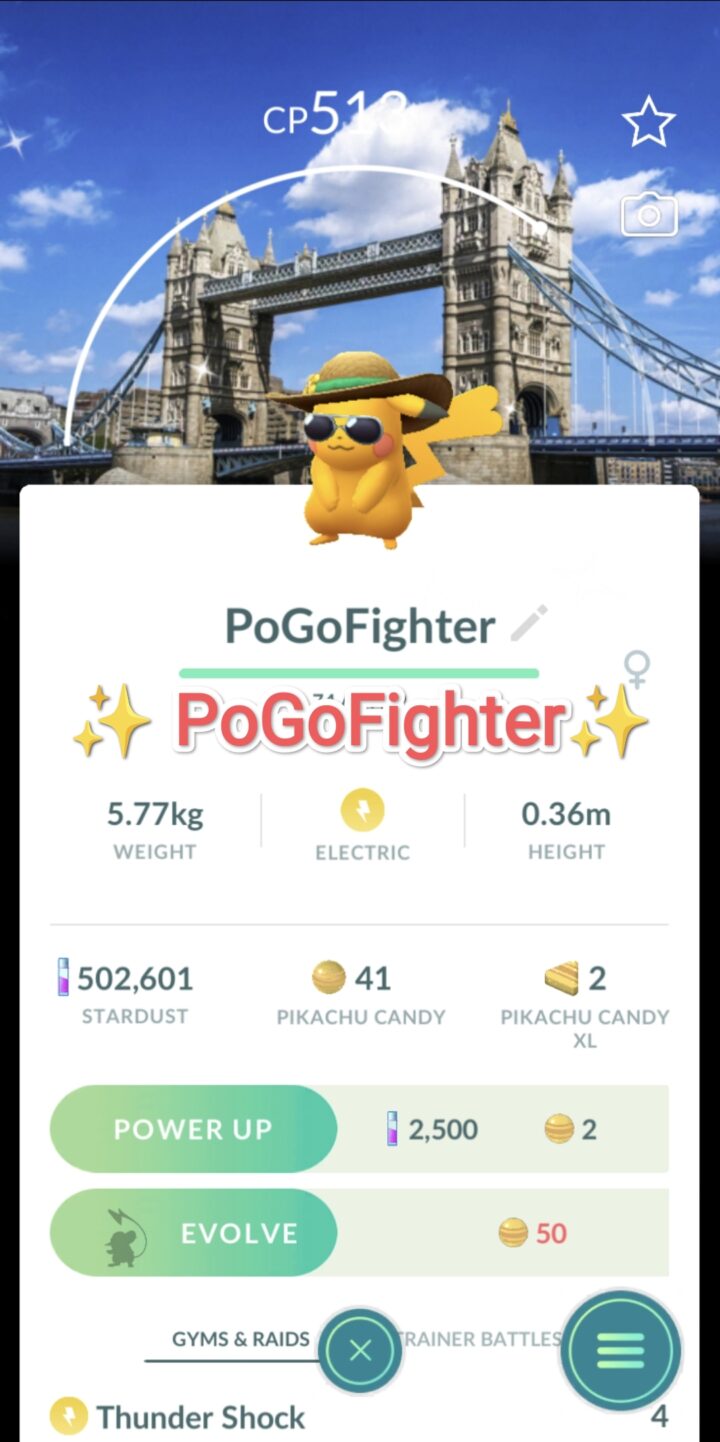Open the AR camera for this Pikachu

click(x=649, y=214)
